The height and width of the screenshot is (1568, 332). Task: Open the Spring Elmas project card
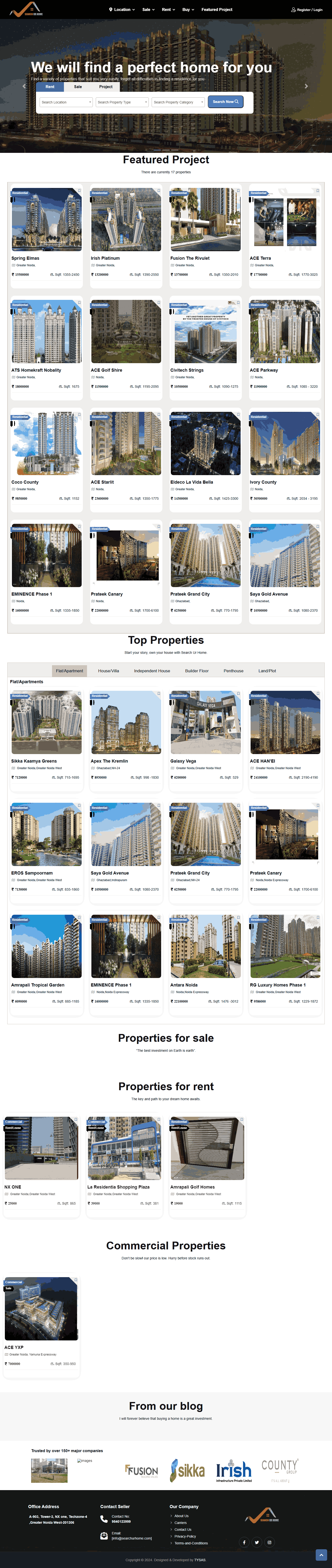[46, 220]
